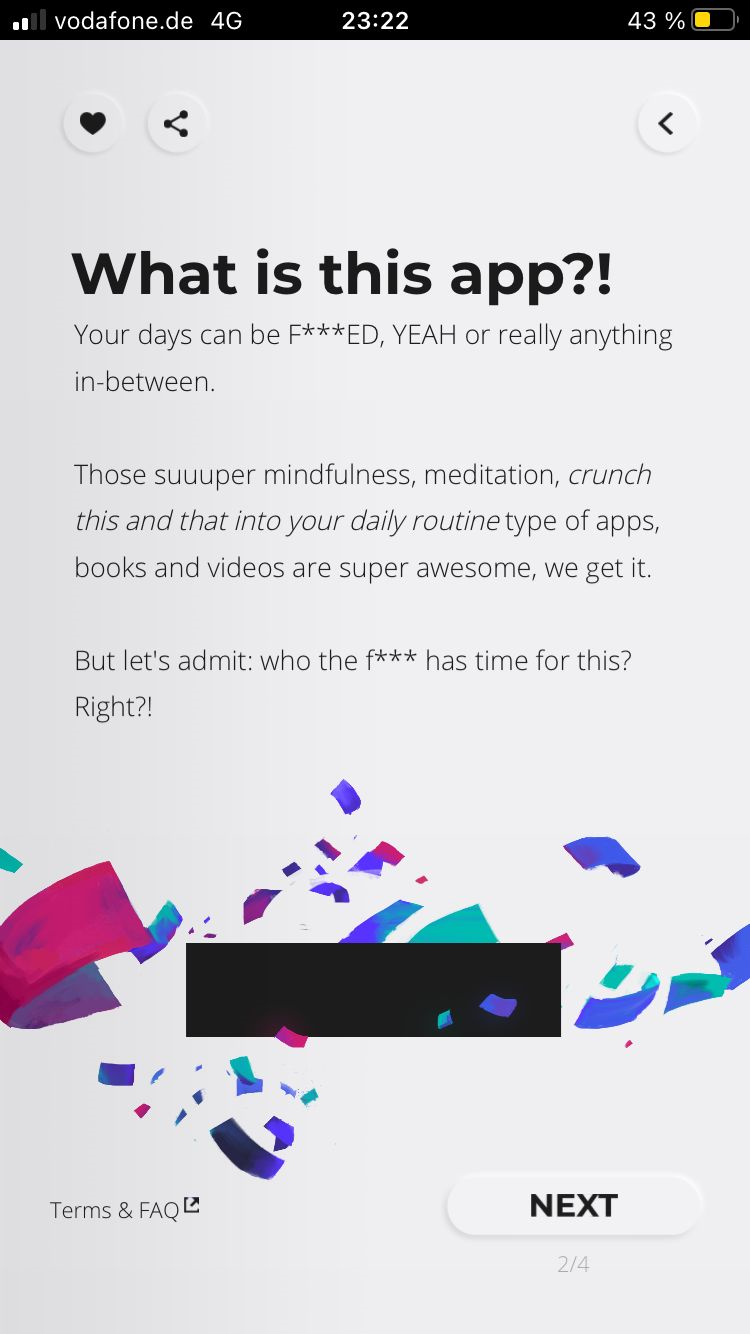750x1334 pixels.
Task: Open the Terms & FAQ link
Action: pyautogui.click(x=124, y=1210)
